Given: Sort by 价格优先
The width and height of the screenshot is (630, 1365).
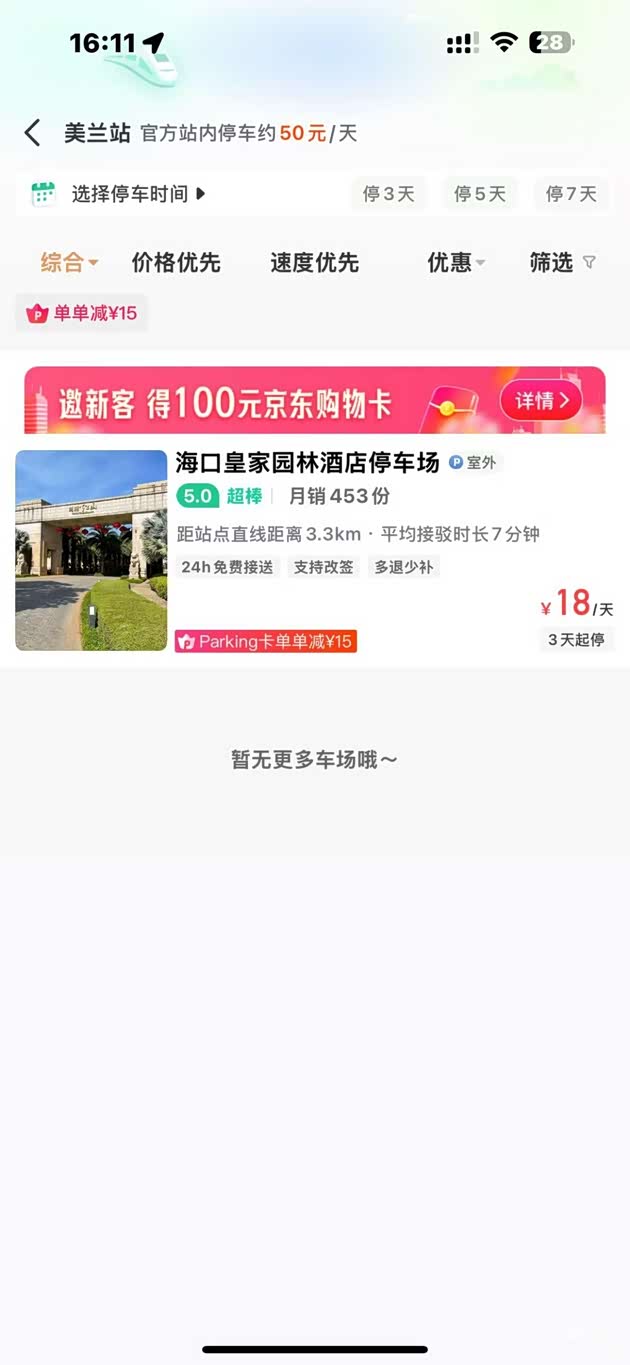Looking at the screenshot, I should point(176,263).
